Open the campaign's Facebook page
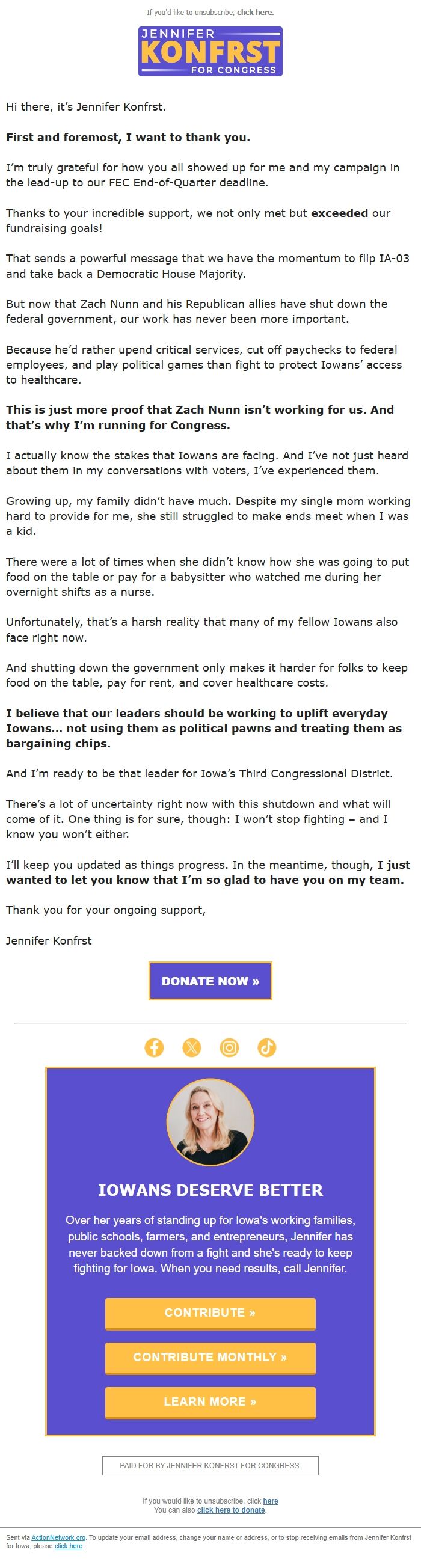Screen dimensions: 421x1568 point(154,1047)
